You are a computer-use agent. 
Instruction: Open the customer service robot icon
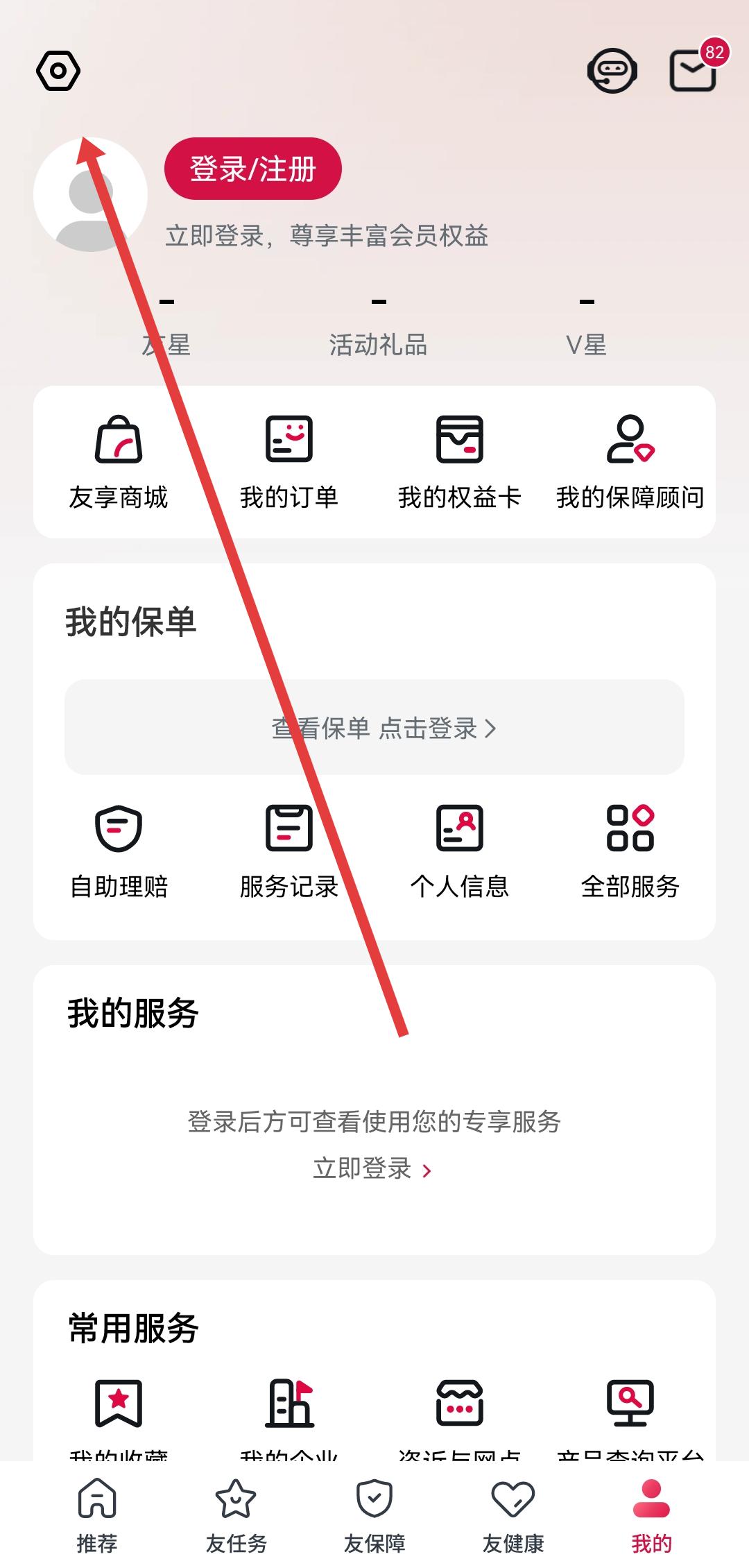[612, 71]
